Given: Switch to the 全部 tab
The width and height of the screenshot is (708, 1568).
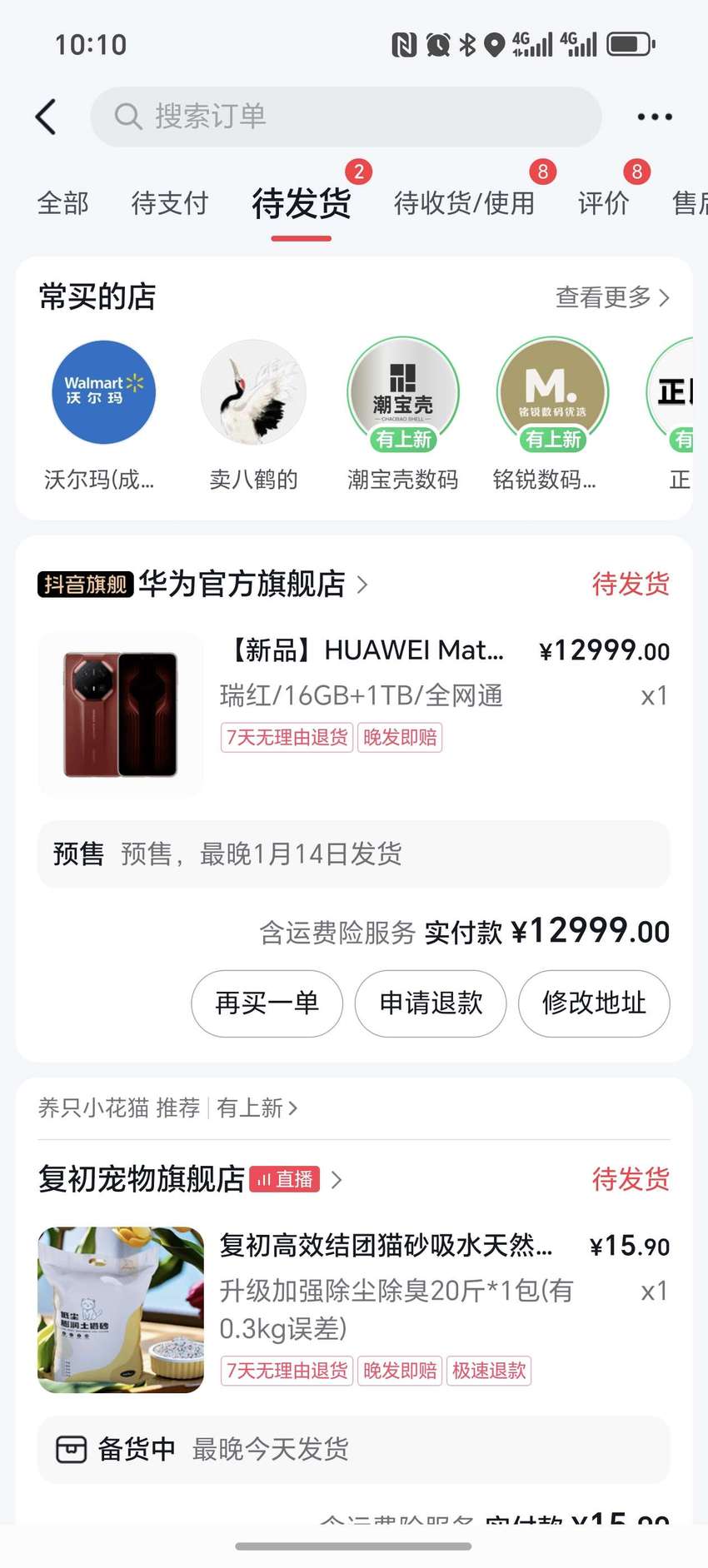Looking at the screenshot, I should click(63, 203).
